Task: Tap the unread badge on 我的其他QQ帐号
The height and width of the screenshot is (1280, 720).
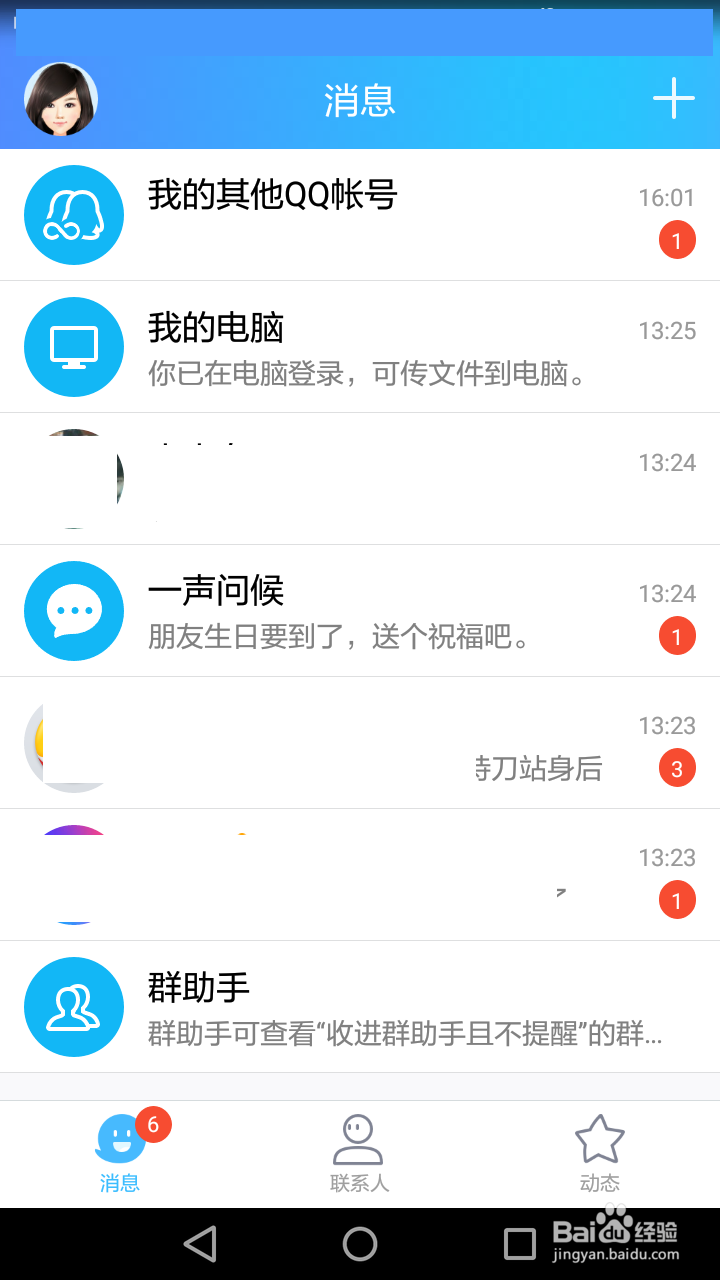Action: (x=677, y=240)
